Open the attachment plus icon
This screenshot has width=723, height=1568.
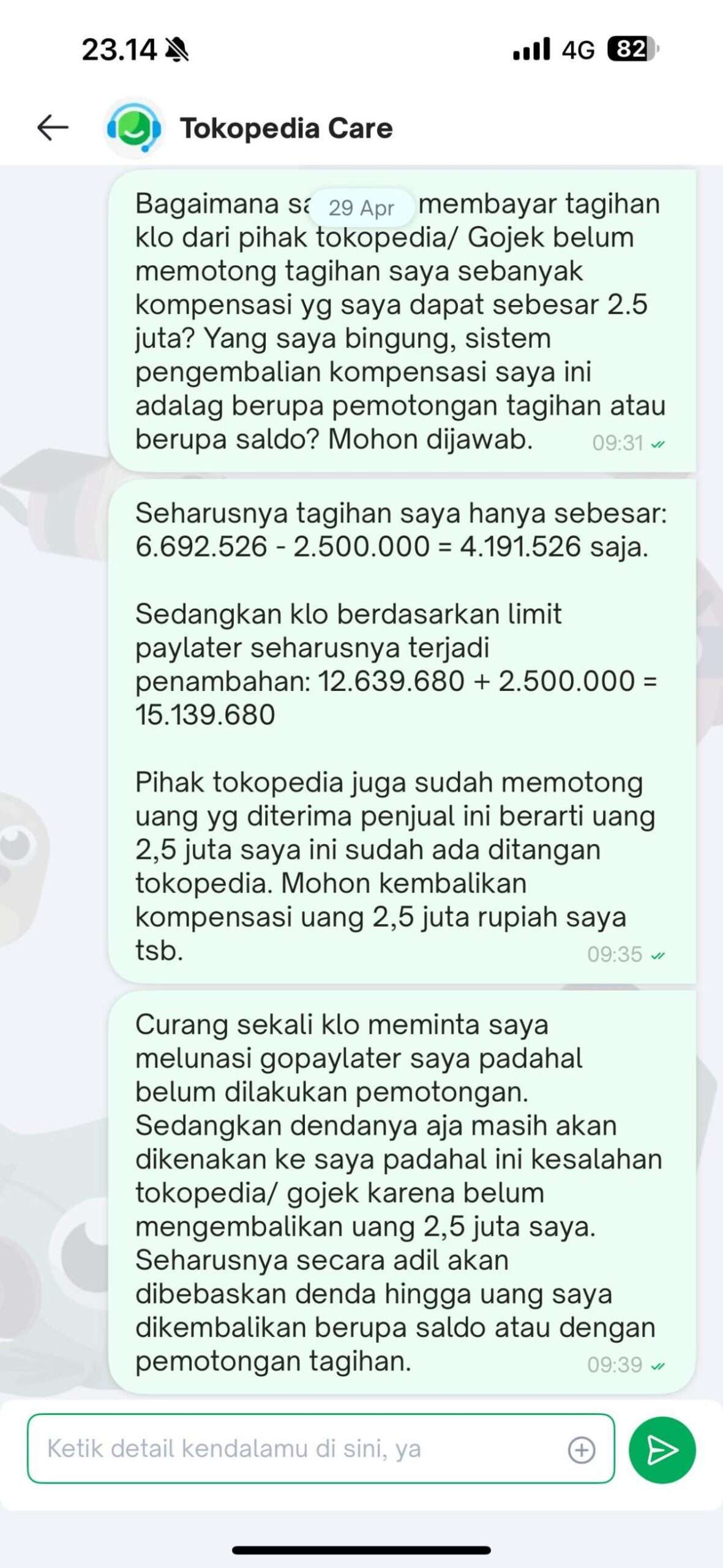pyautogui.click(x=582, y=1450)
